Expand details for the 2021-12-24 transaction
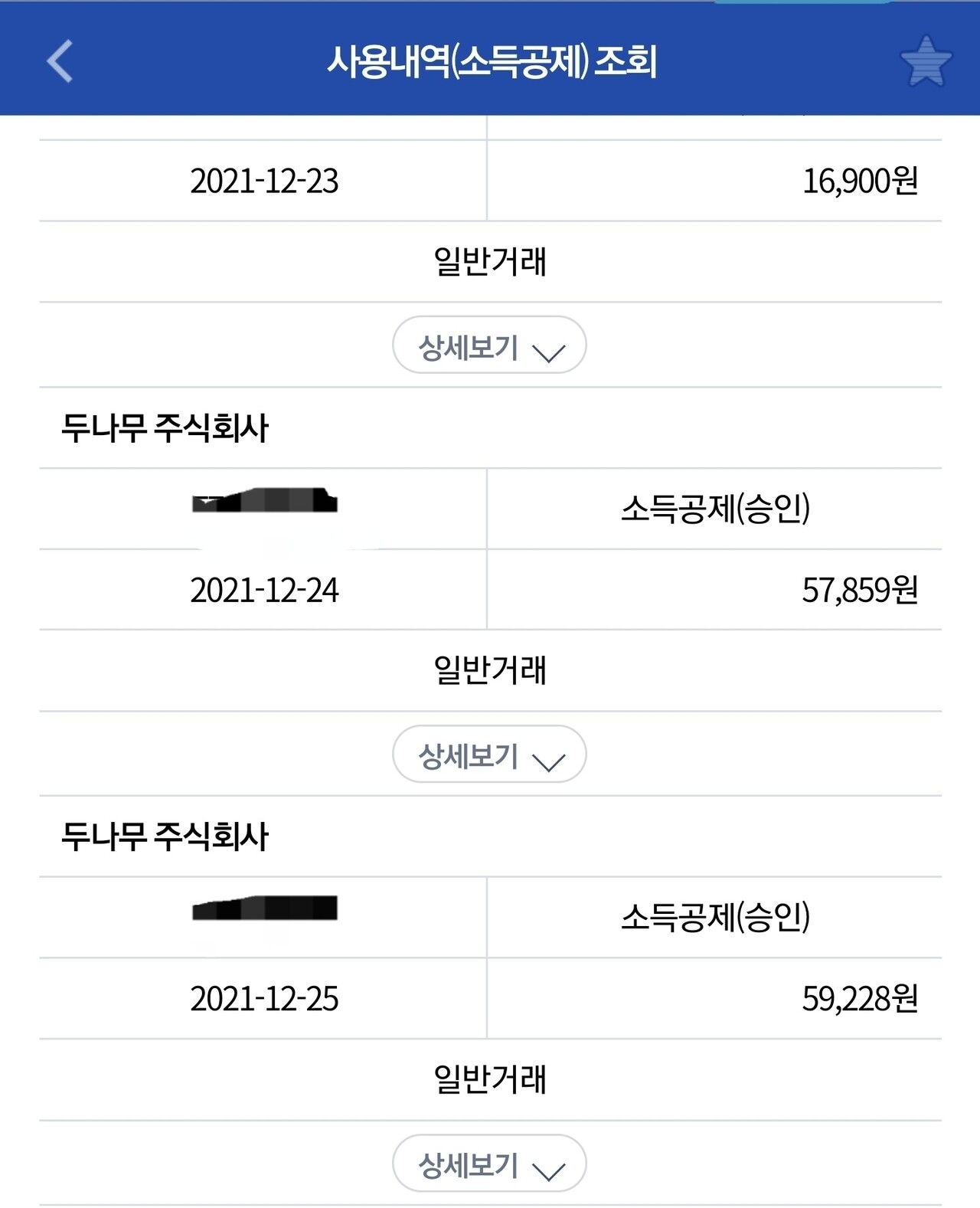 (x=488, y=755)
